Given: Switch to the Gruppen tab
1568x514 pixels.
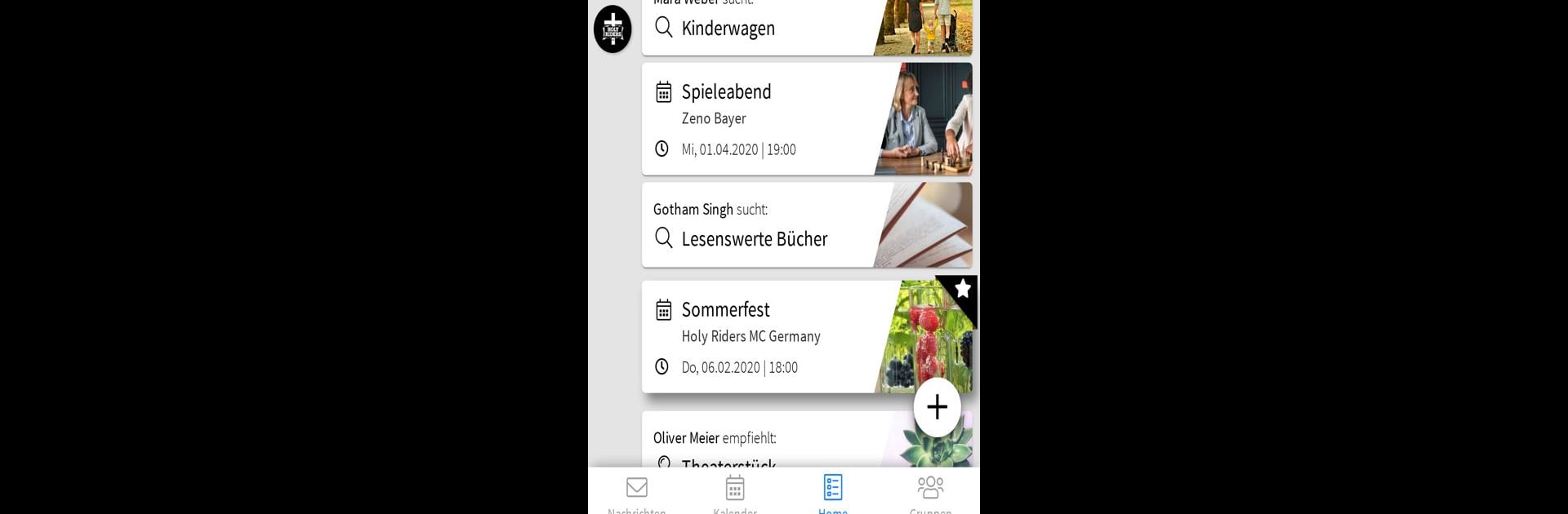Looking at the screenshot, I should (x=930, y=492).
